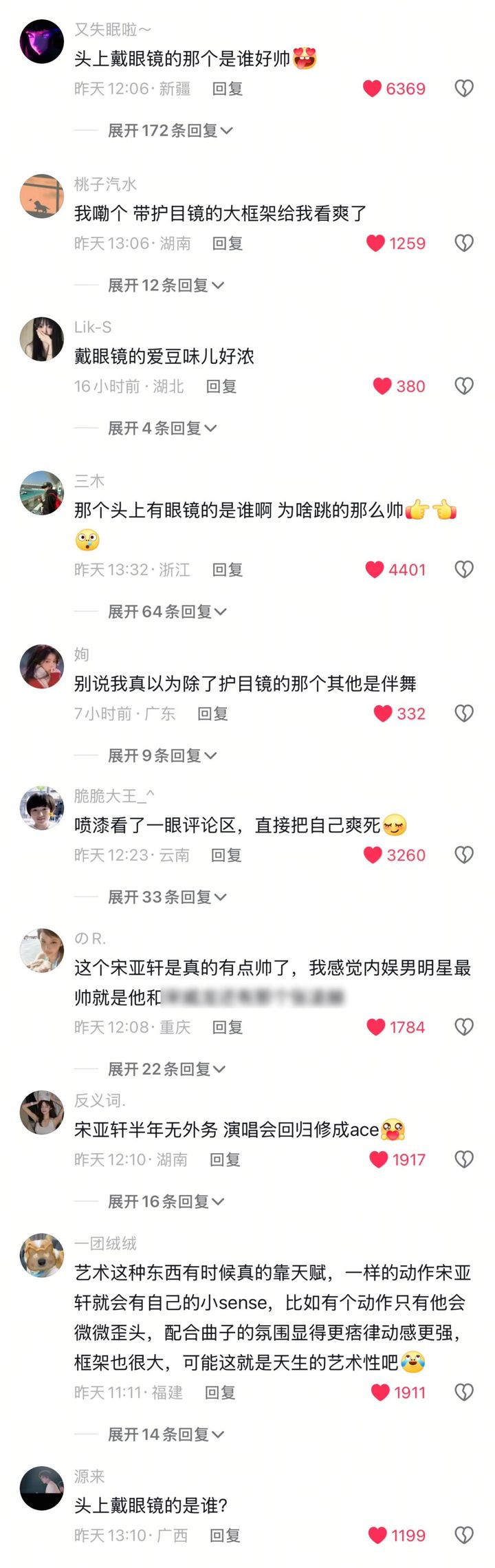Expand 16 replies under 反义词.
The height and width of the screenshot is (1568, 495).
[166, 1202]
